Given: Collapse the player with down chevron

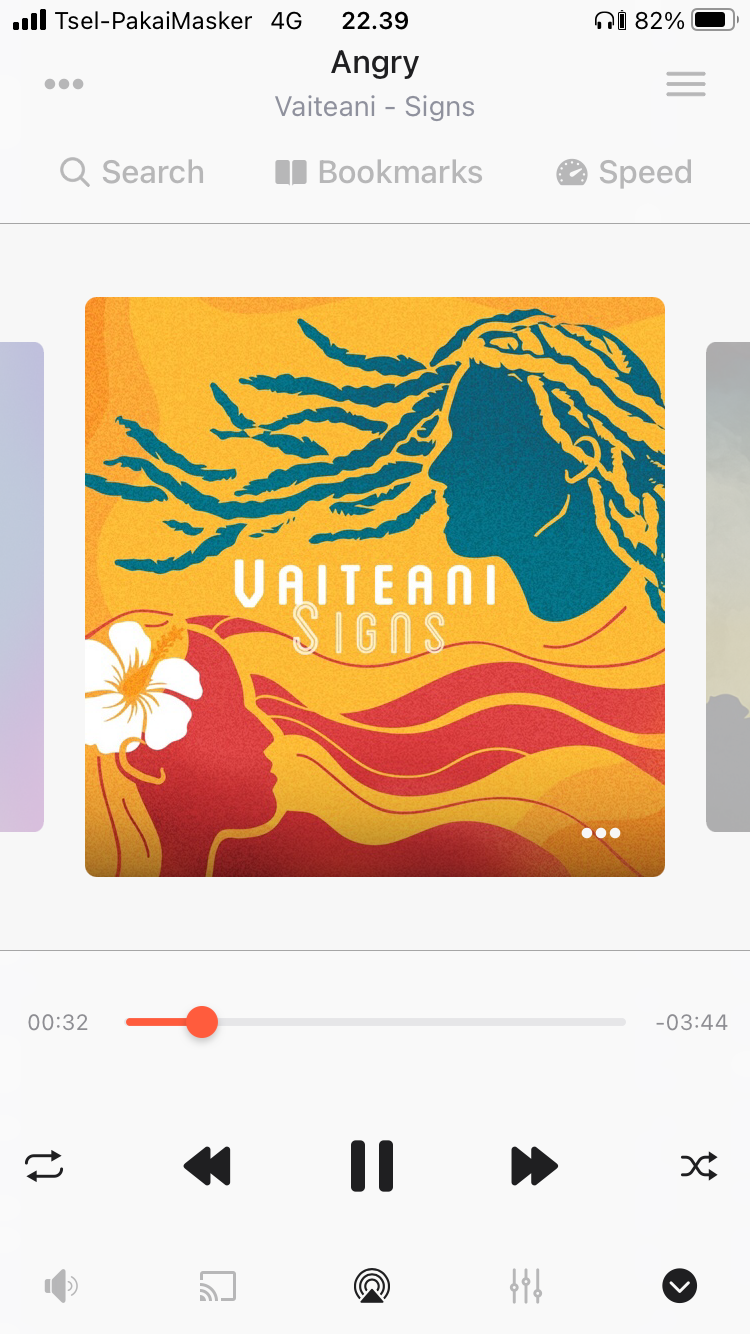Looking at the screenshot, I should [x=680, y=1286].
